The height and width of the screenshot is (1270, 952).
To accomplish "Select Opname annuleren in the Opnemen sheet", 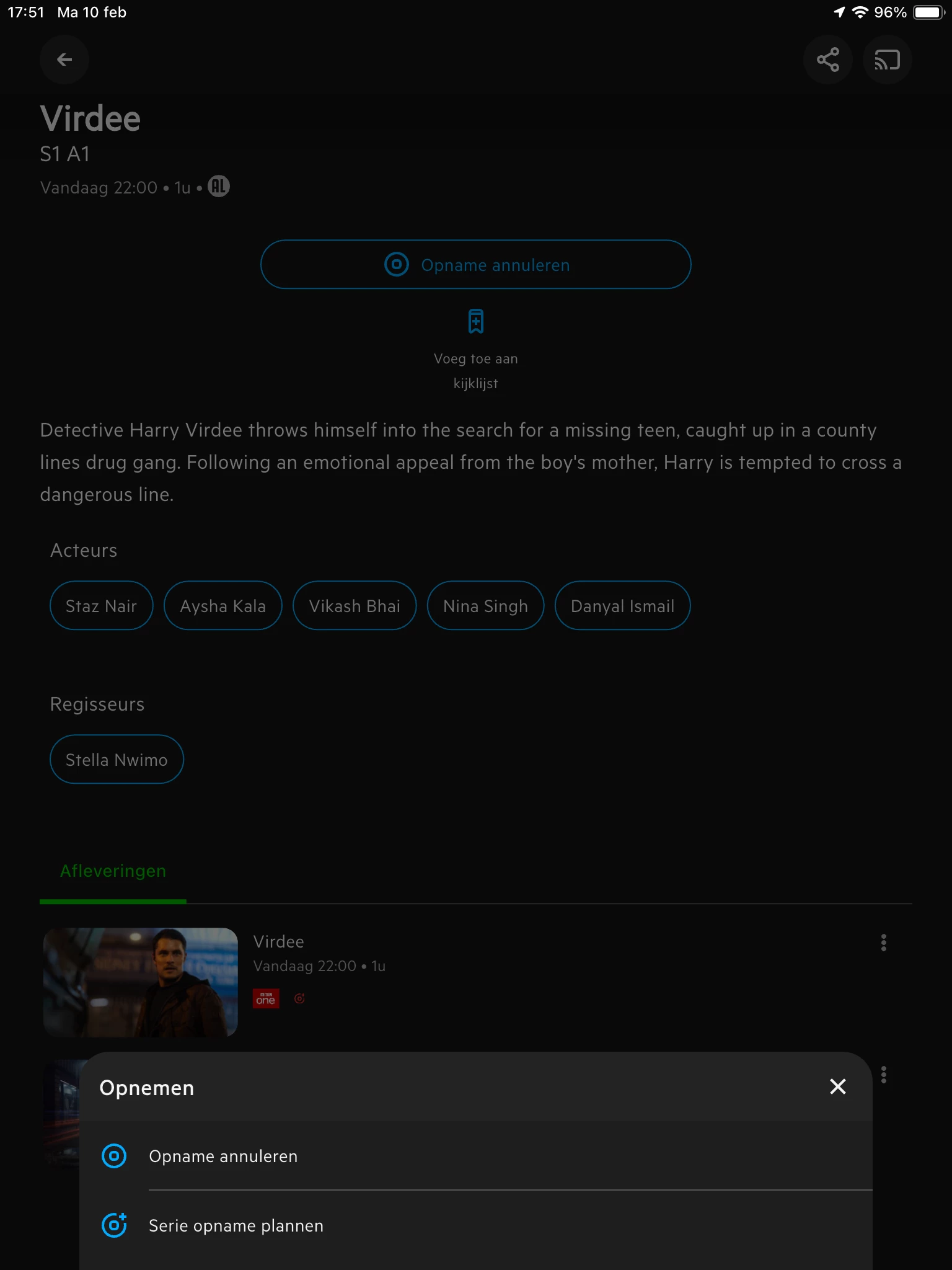I will tap(223, 1157).
